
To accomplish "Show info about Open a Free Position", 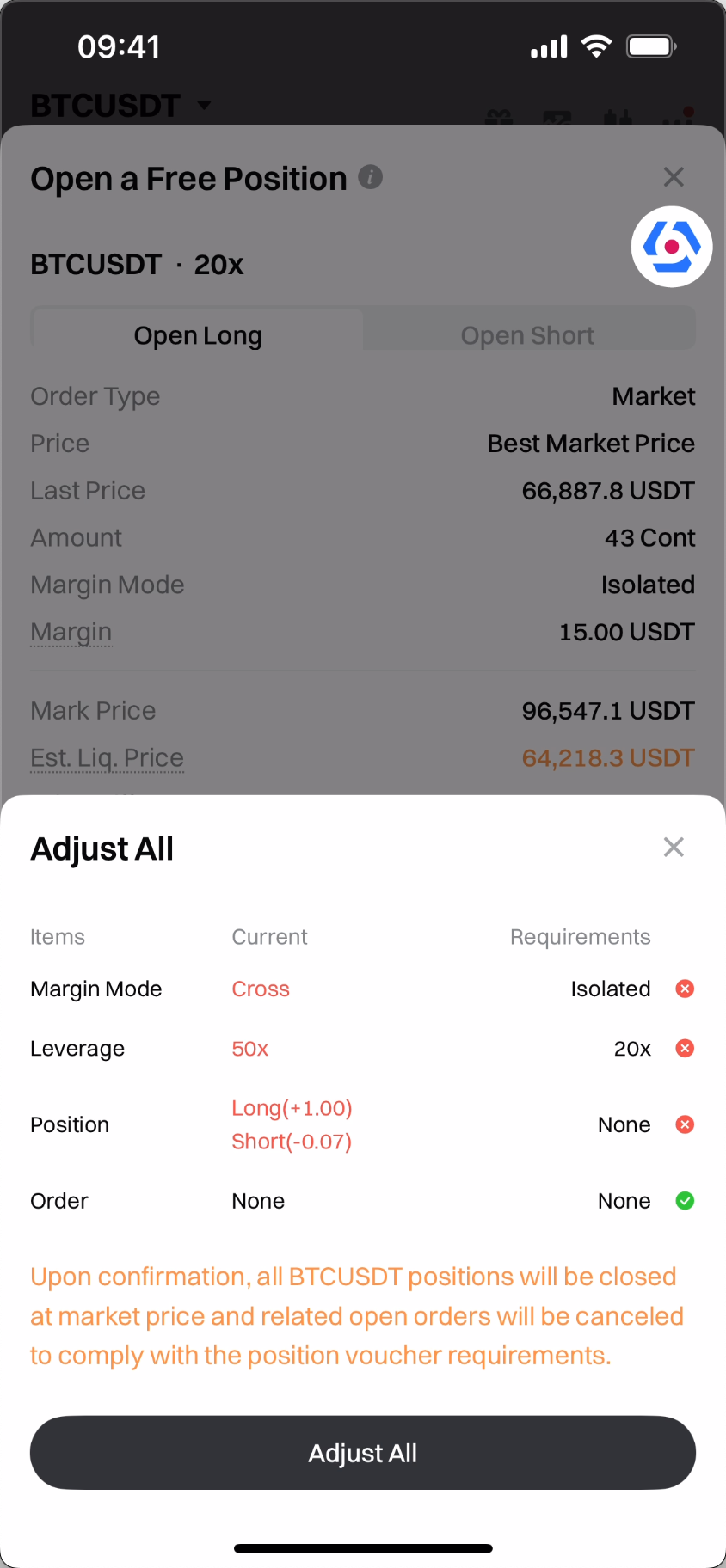I will (371, 177).
